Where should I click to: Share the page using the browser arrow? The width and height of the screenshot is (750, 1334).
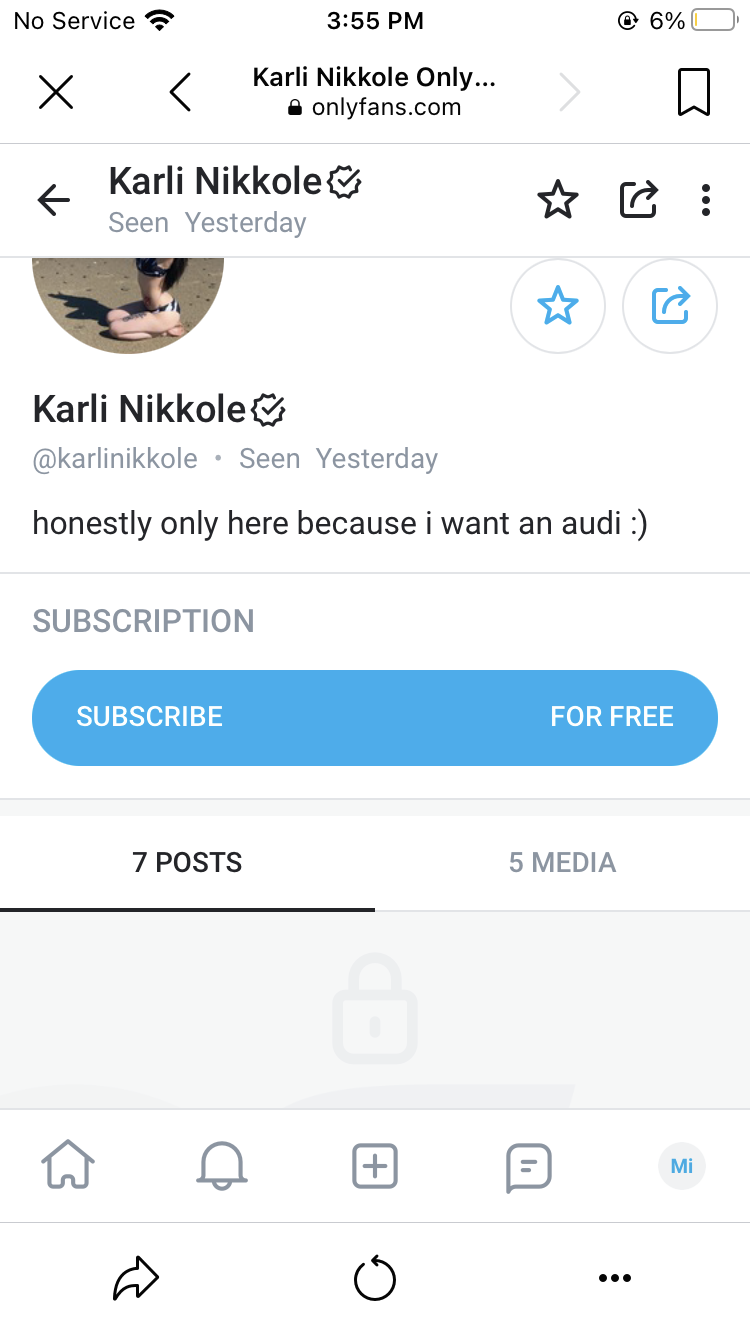point(135,1278)
